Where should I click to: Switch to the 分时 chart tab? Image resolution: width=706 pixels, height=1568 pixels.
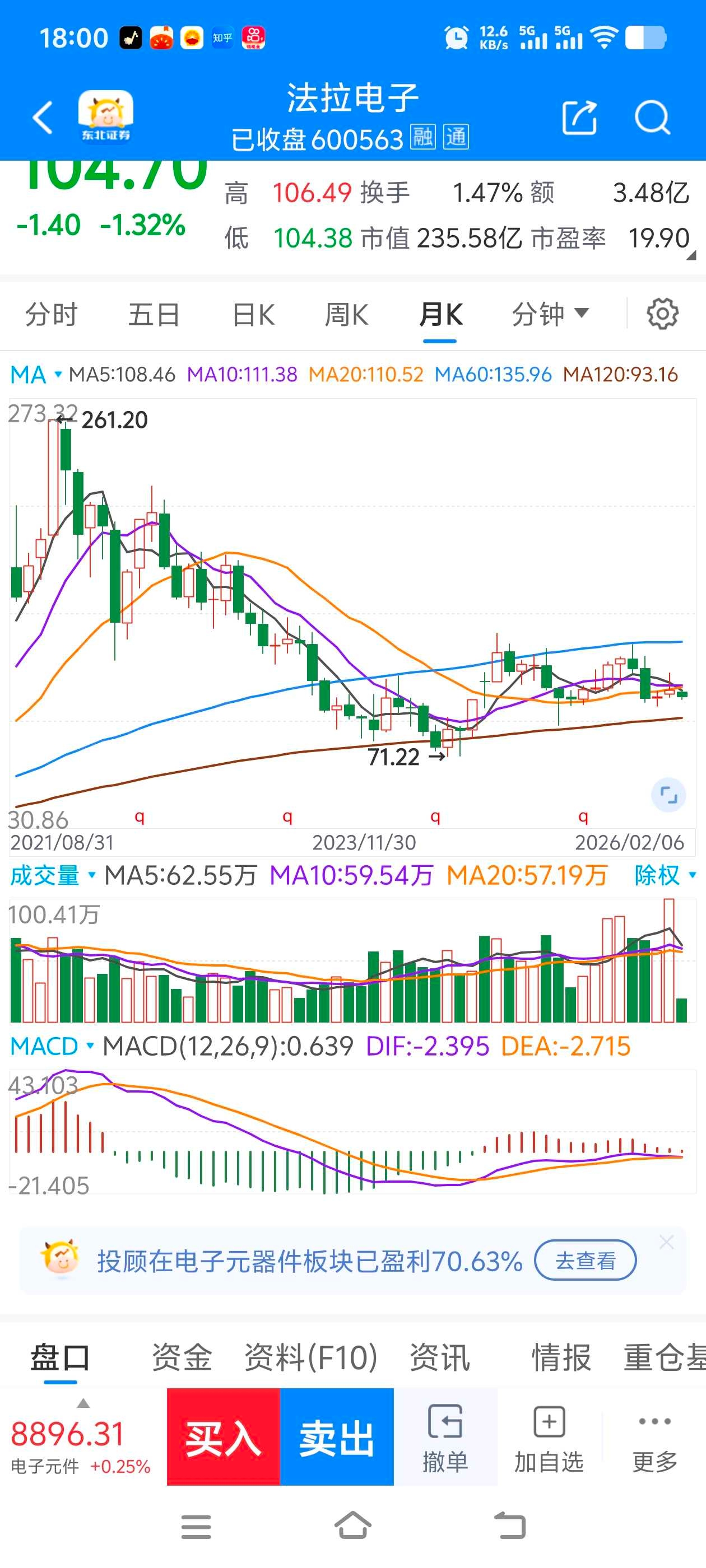pyautogui.click(x=51, y=315)
